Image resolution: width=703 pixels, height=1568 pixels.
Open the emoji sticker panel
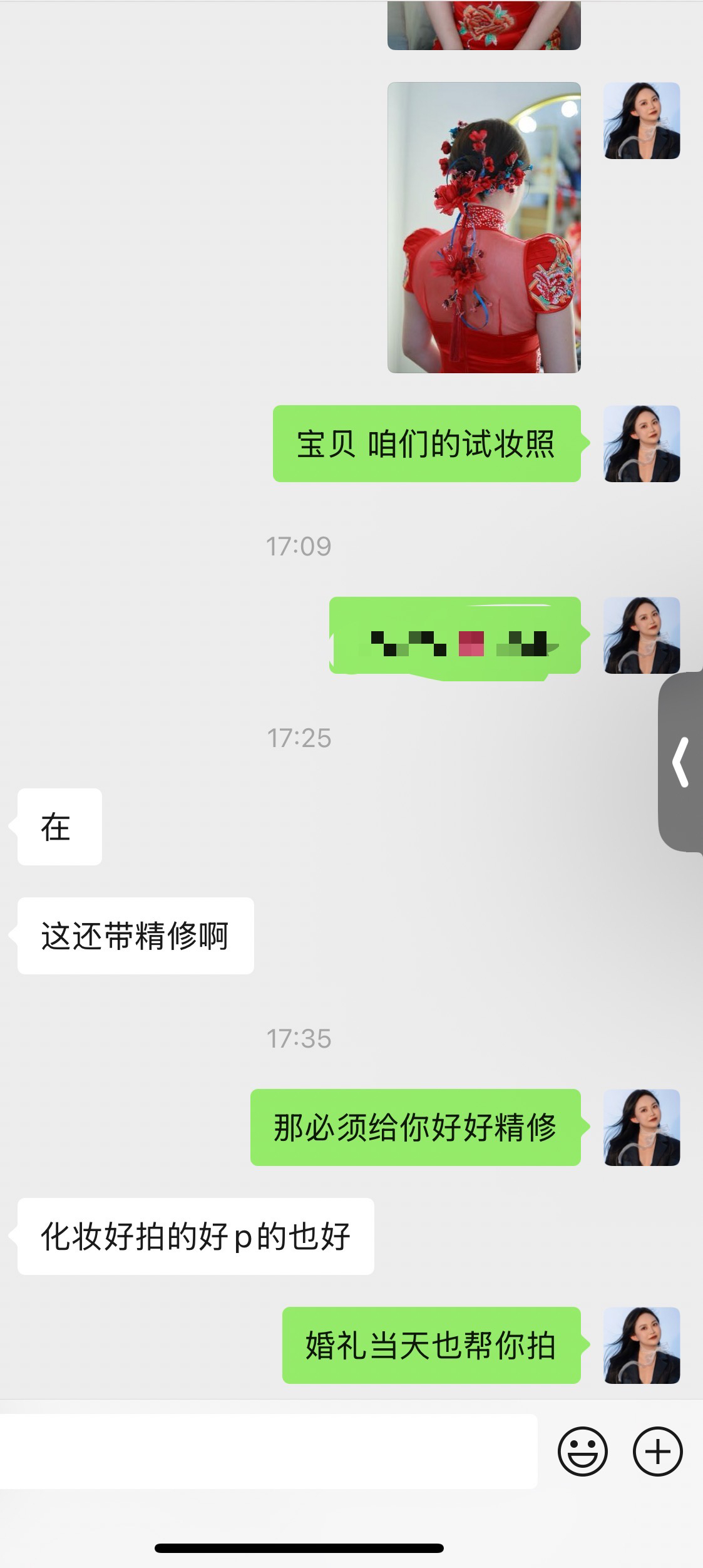coord(582,1451)
